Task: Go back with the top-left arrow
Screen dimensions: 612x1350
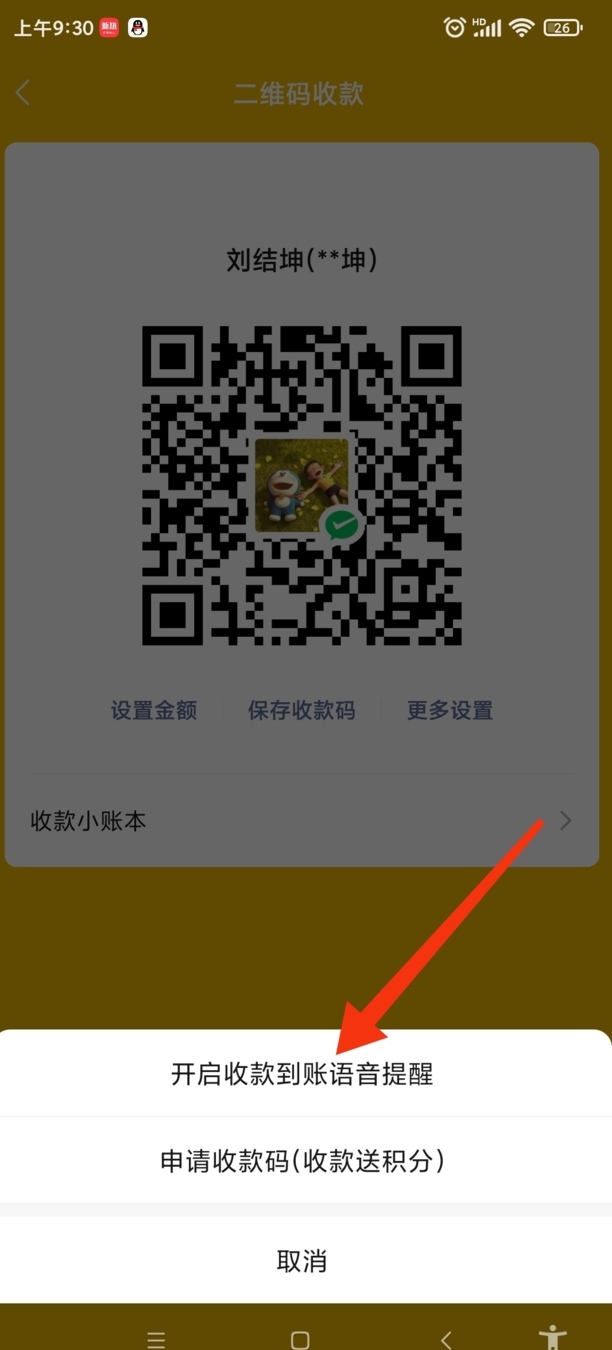Action: tap(24, 93)
